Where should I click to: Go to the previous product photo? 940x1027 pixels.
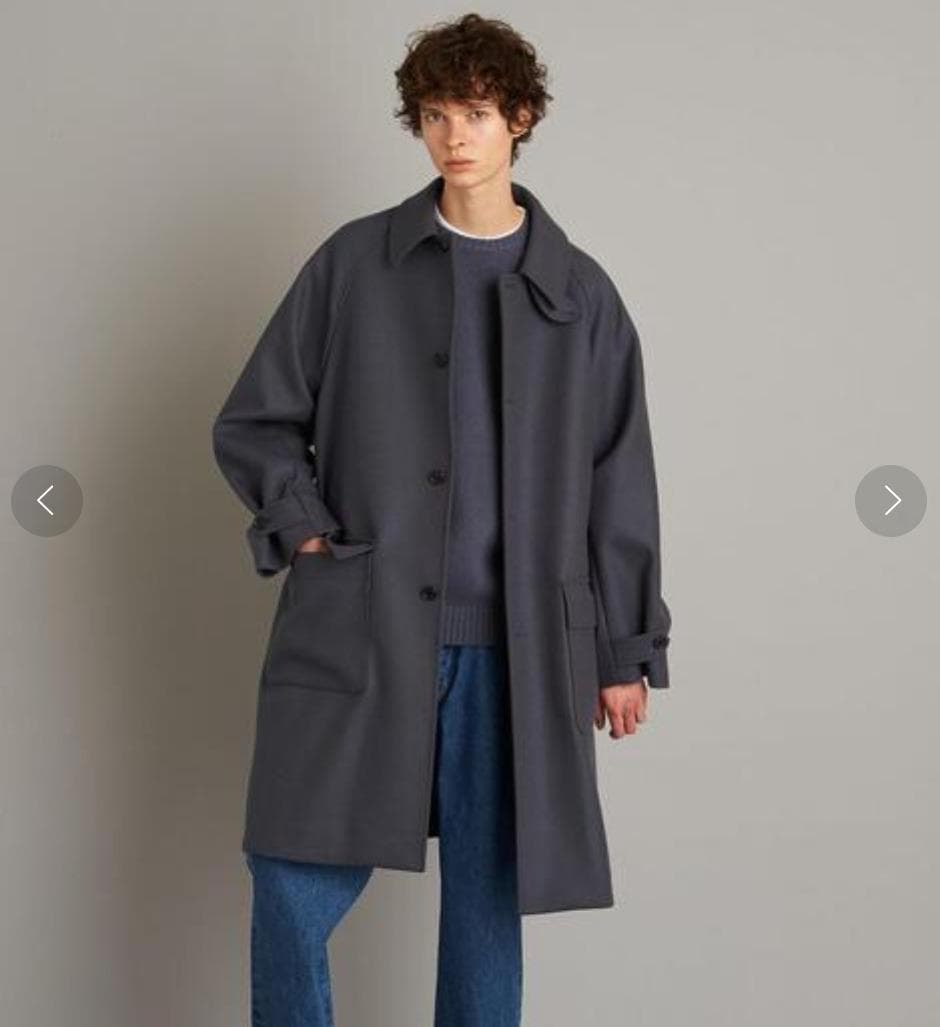pos(47,501)
